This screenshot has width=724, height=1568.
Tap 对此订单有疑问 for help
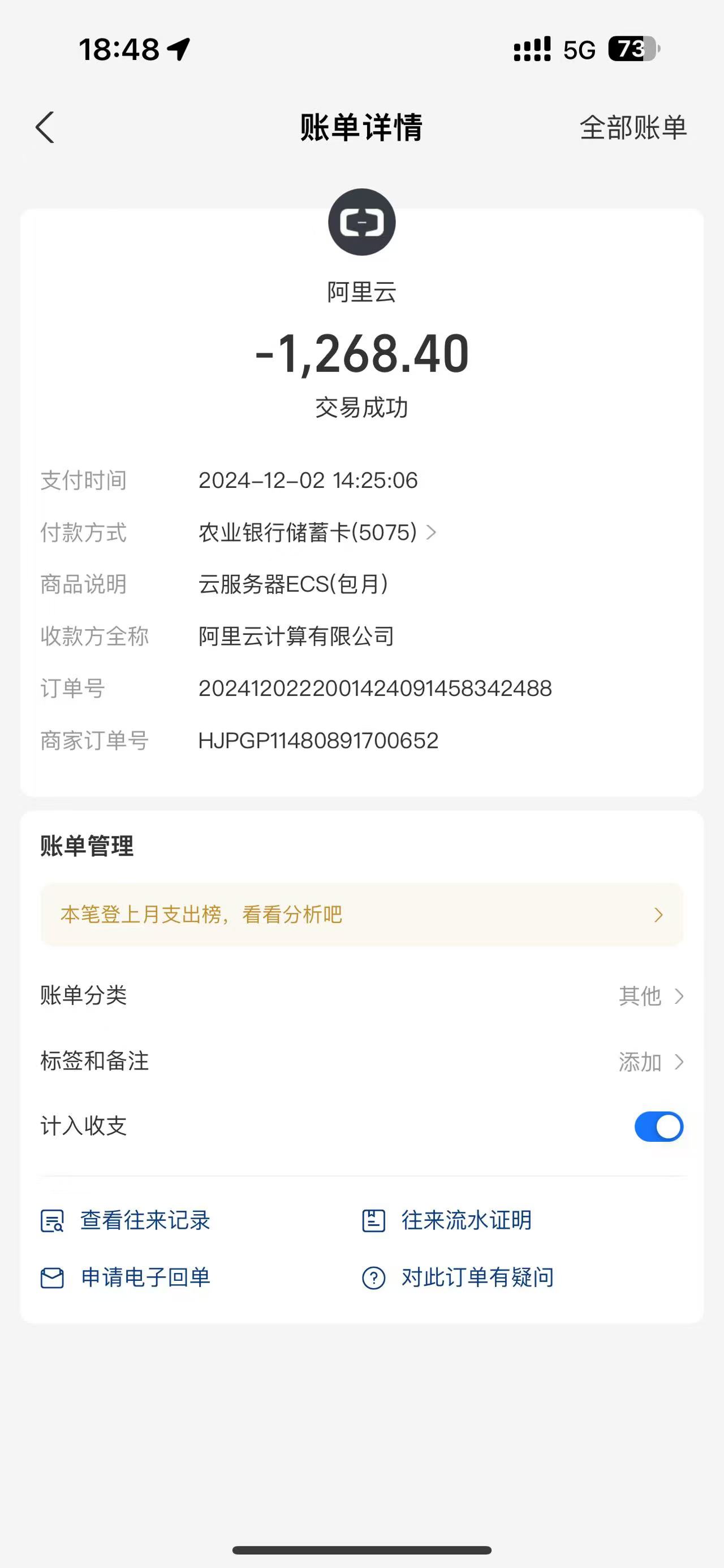click(x=458, y=1277)
